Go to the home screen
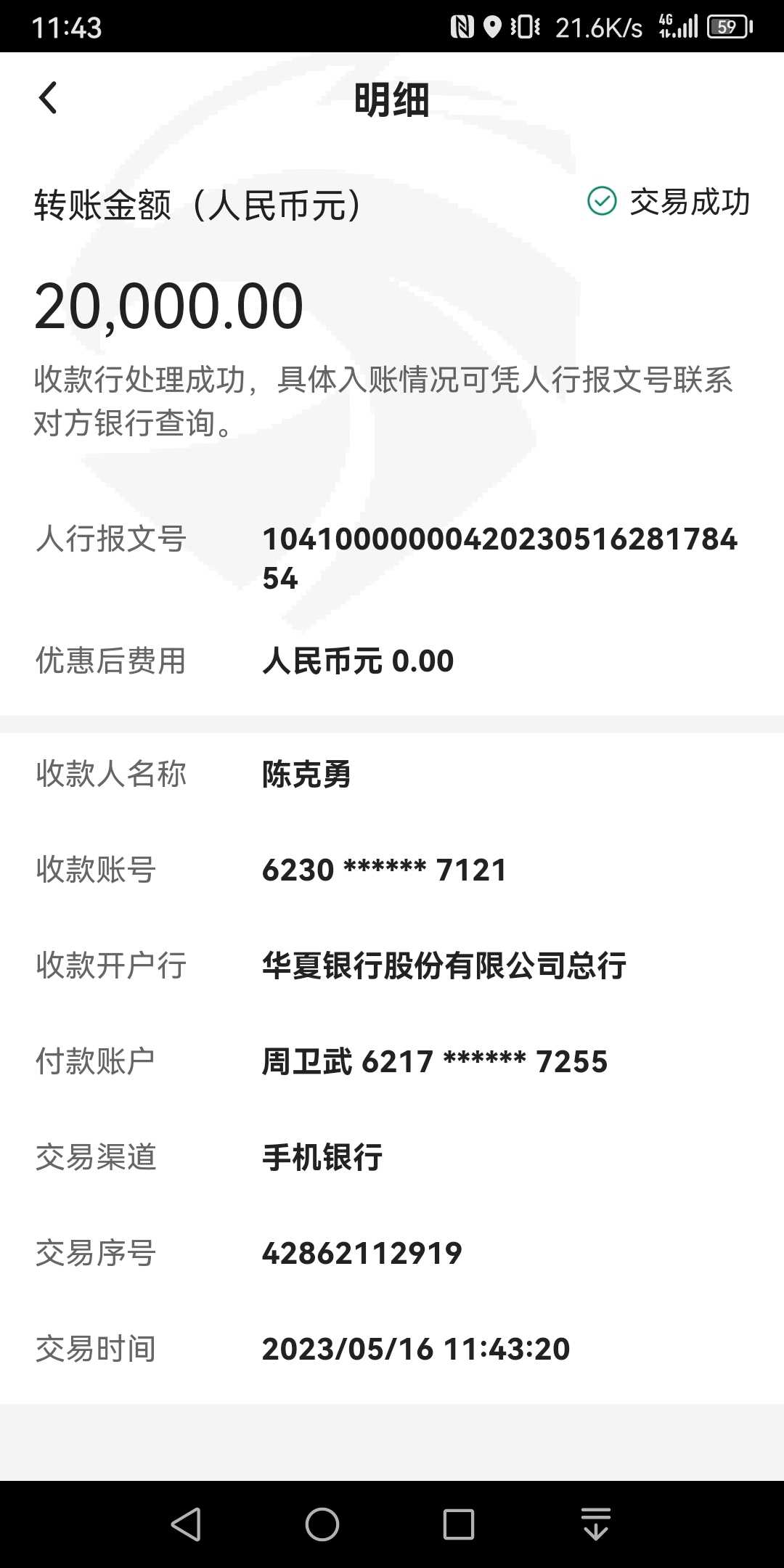 click(322, 1524)
